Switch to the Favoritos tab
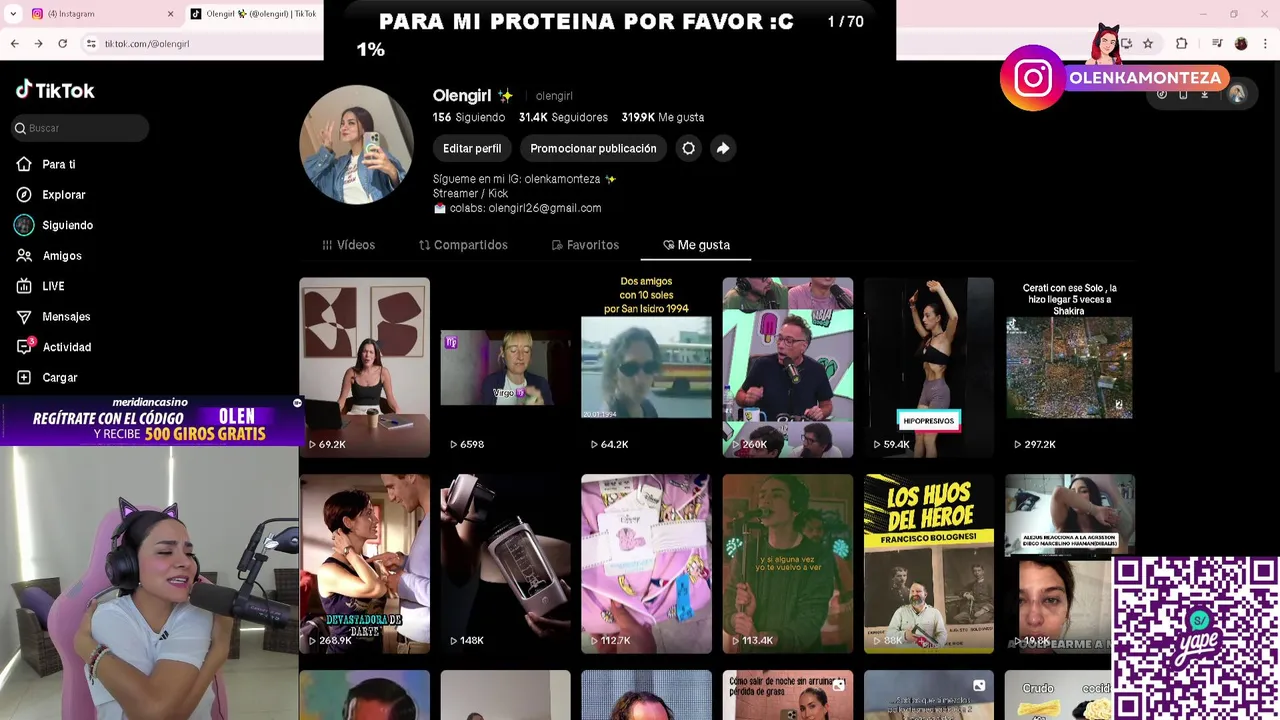This screenshot has height=720, width=1280. pos(585,245)
